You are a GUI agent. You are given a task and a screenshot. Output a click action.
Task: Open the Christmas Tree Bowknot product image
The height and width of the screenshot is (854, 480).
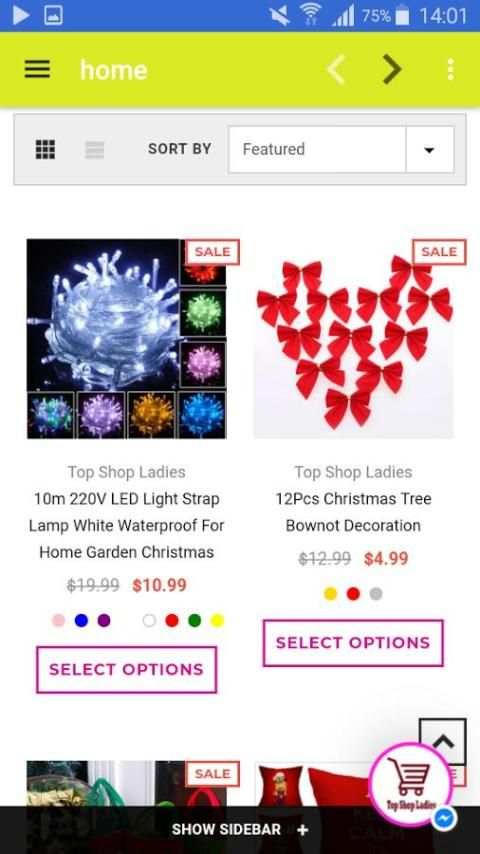tap(354, 339)
